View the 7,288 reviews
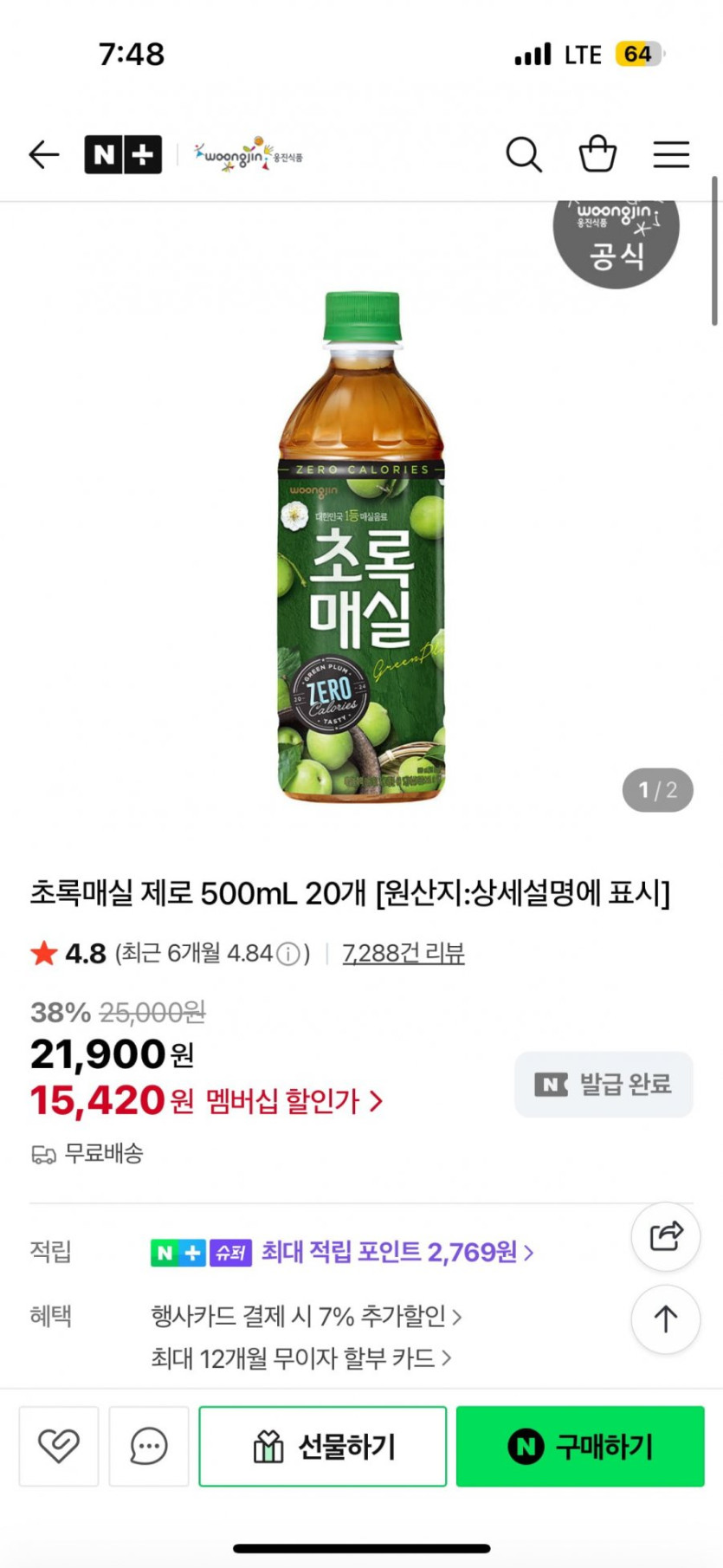The width and height of the screenshot is (723, 1568). pos(403,954)
